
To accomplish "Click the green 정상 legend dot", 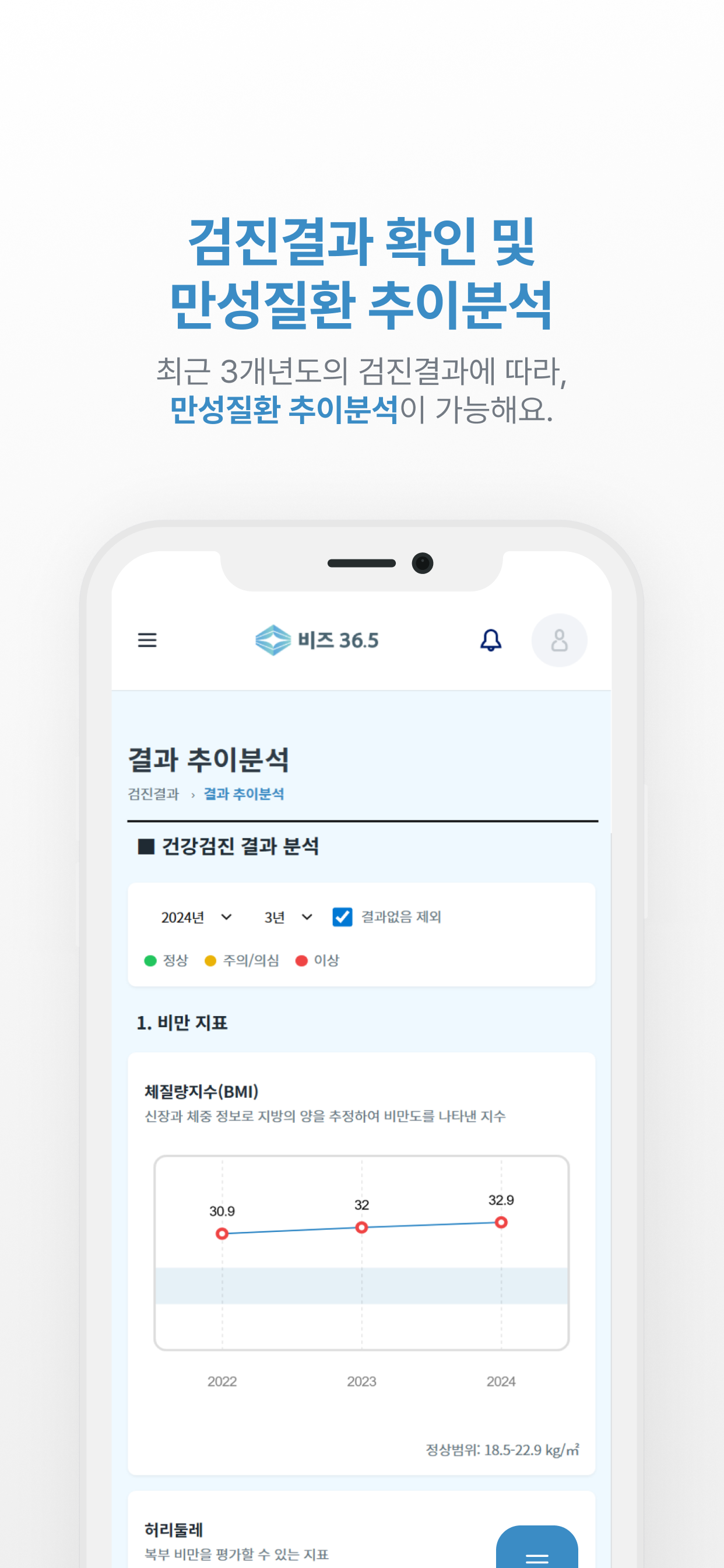I will (150, 961).
